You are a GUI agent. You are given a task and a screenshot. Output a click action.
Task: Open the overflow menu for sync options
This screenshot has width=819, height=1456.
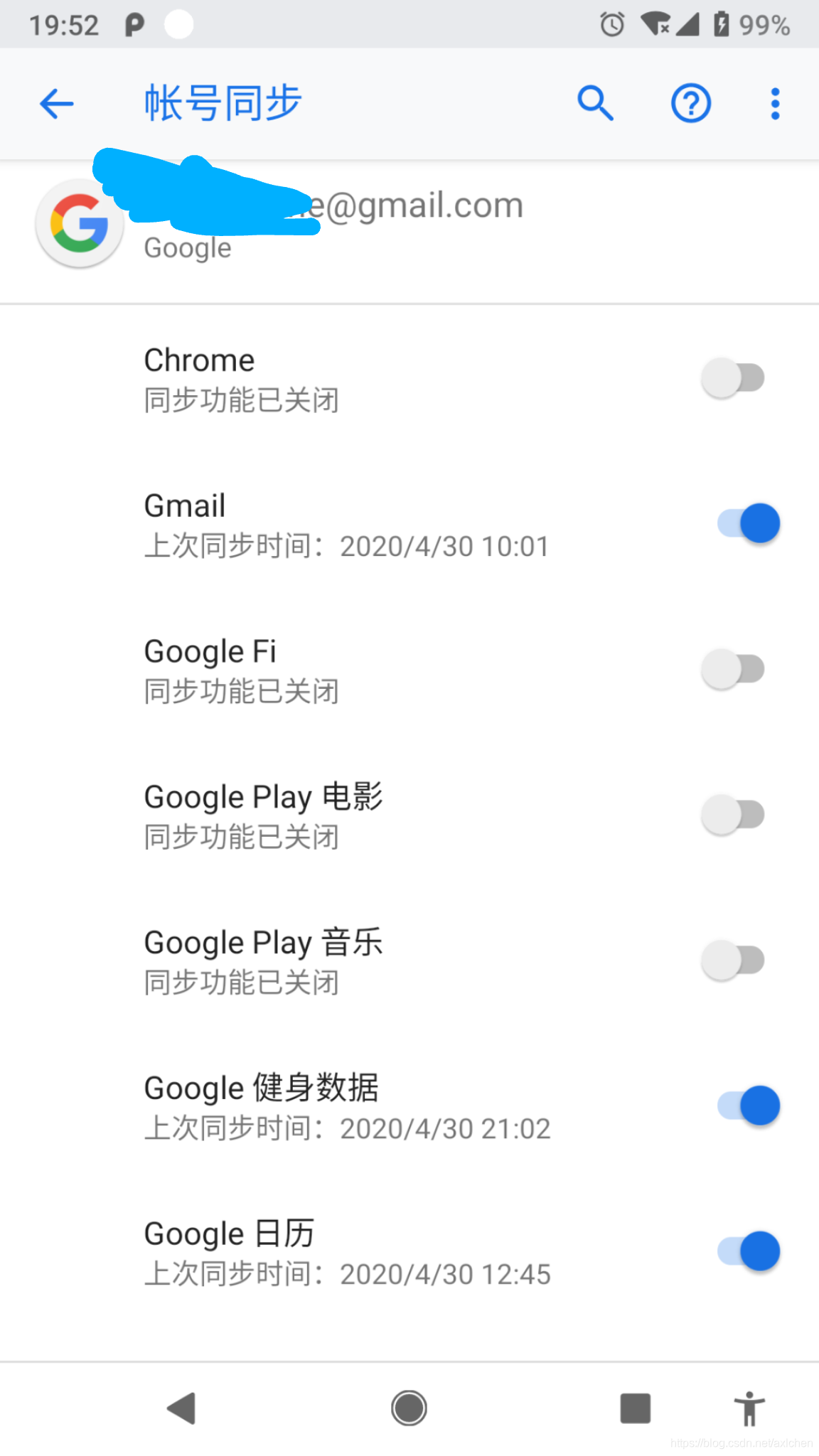774,103
